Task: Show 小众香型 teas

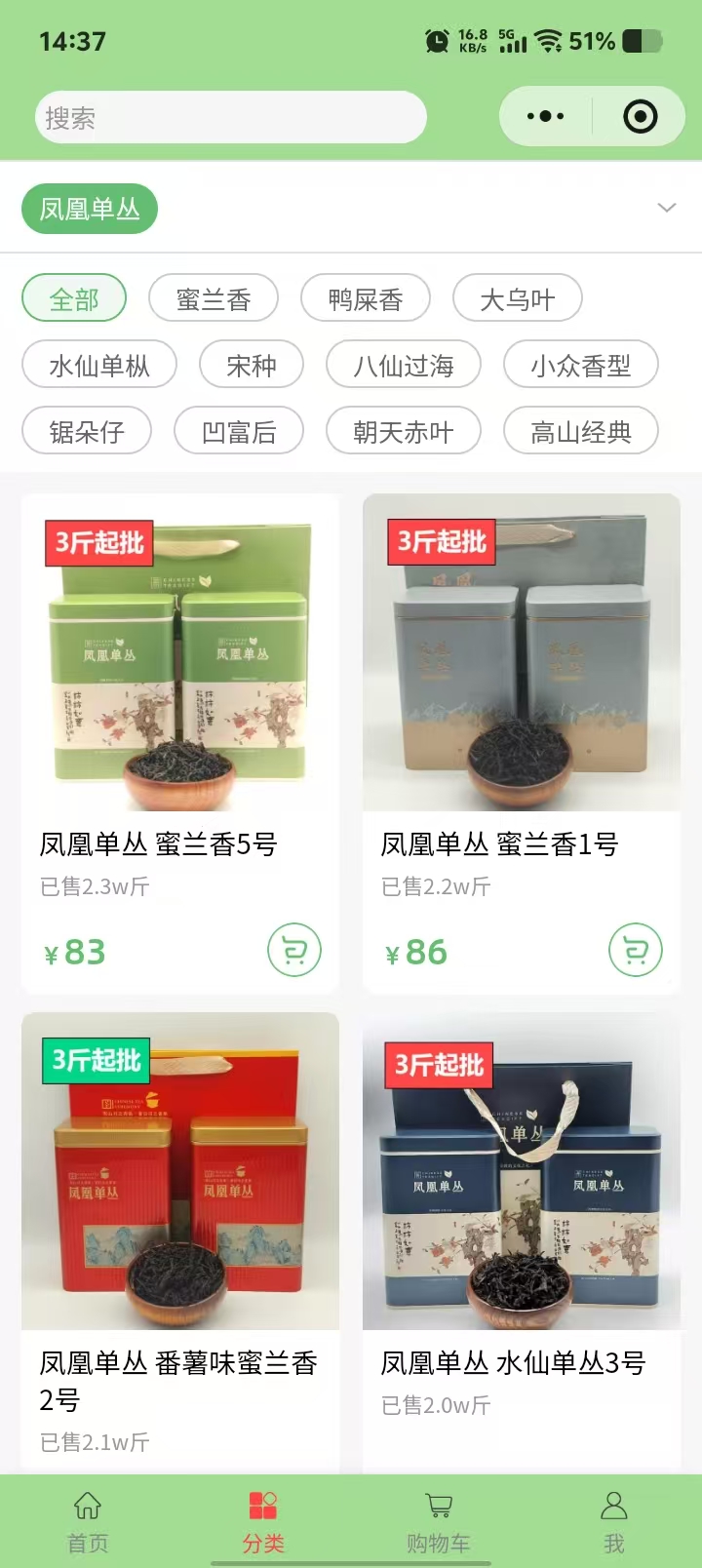Action: [x=581, y=365]
